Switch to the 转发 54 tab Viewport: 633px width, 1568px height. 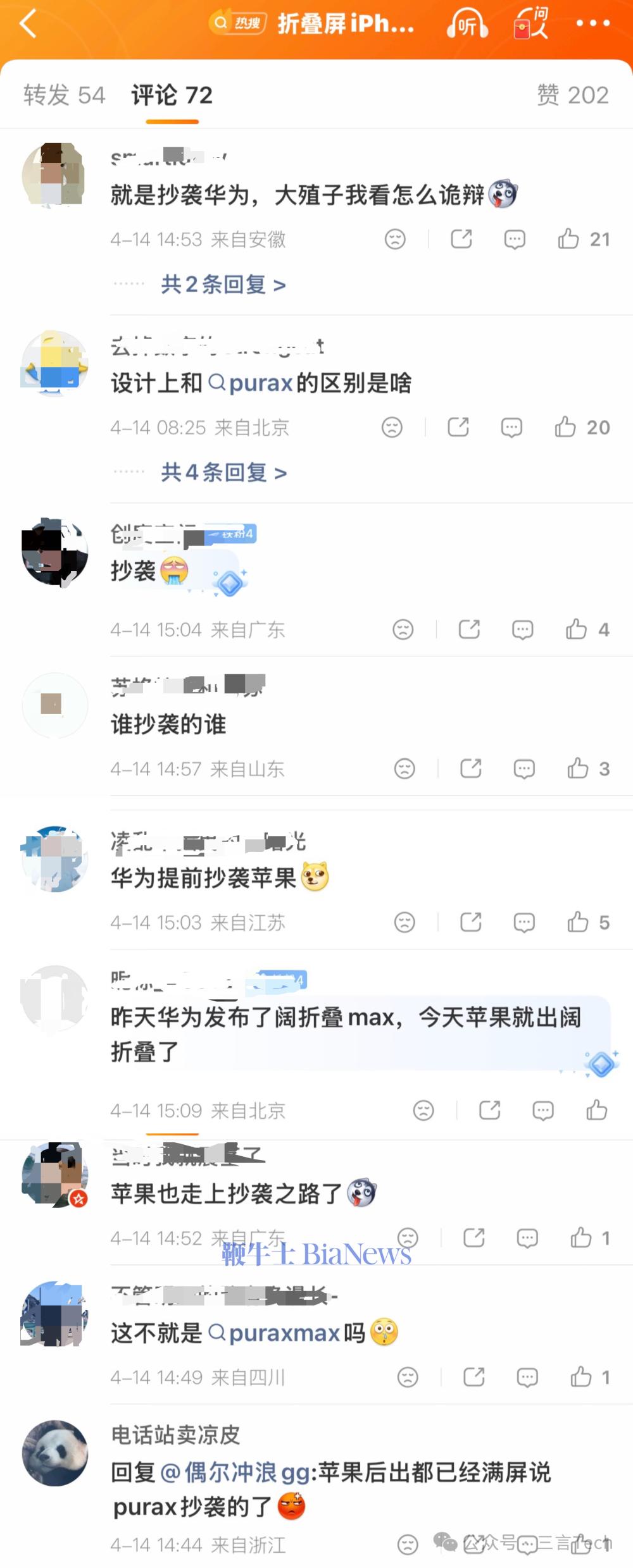pyautogui.click(x=63, y=96)
